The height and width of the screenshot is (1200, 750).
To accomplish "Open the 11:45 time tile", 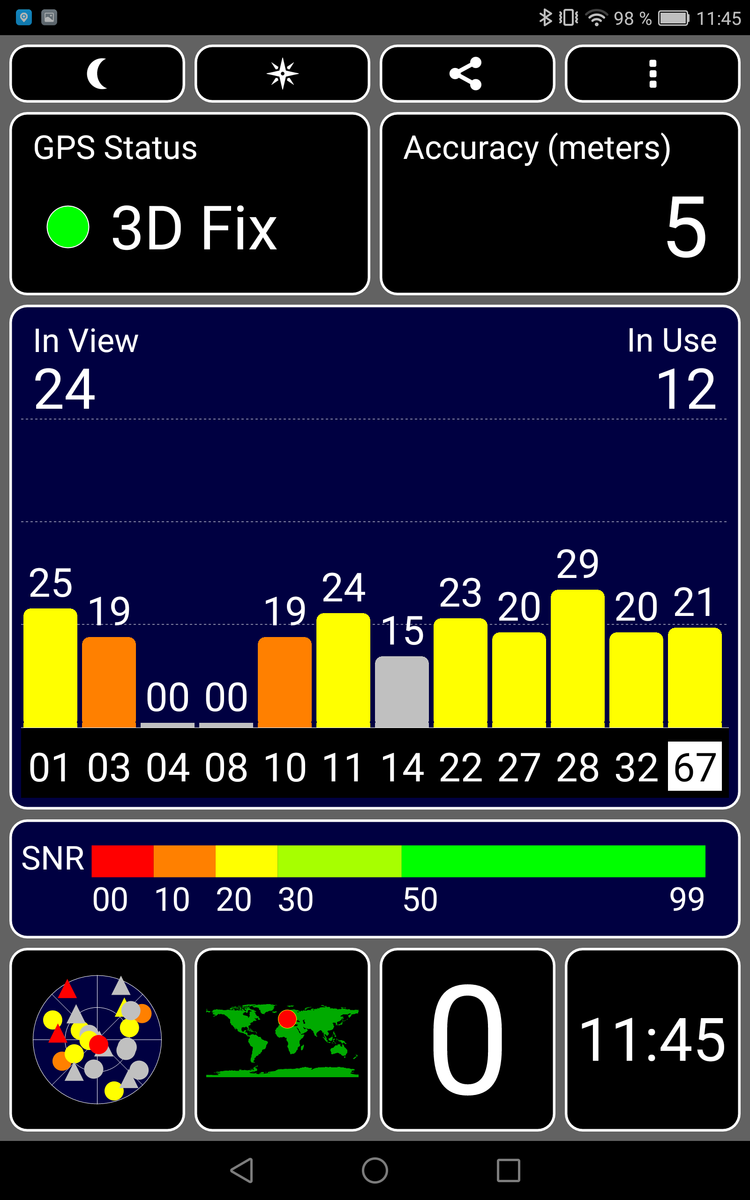I will (652, 1039).
